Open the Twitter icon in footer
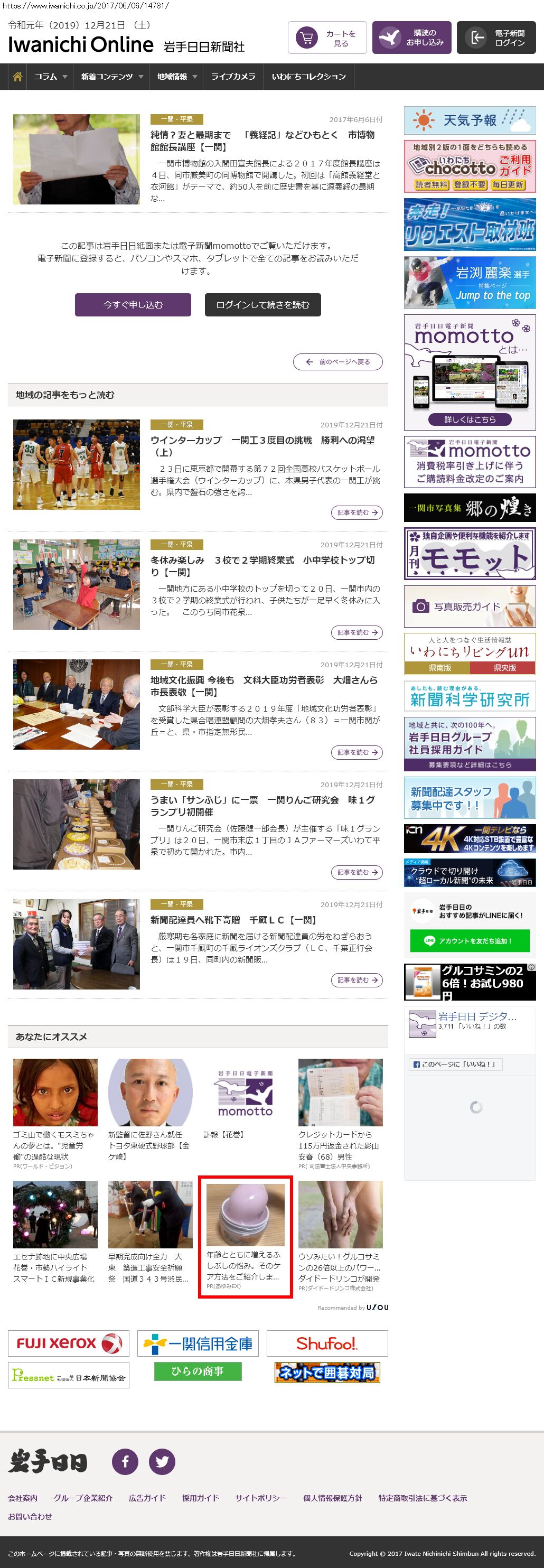The image size is (544, 1568). (162, 1461)
